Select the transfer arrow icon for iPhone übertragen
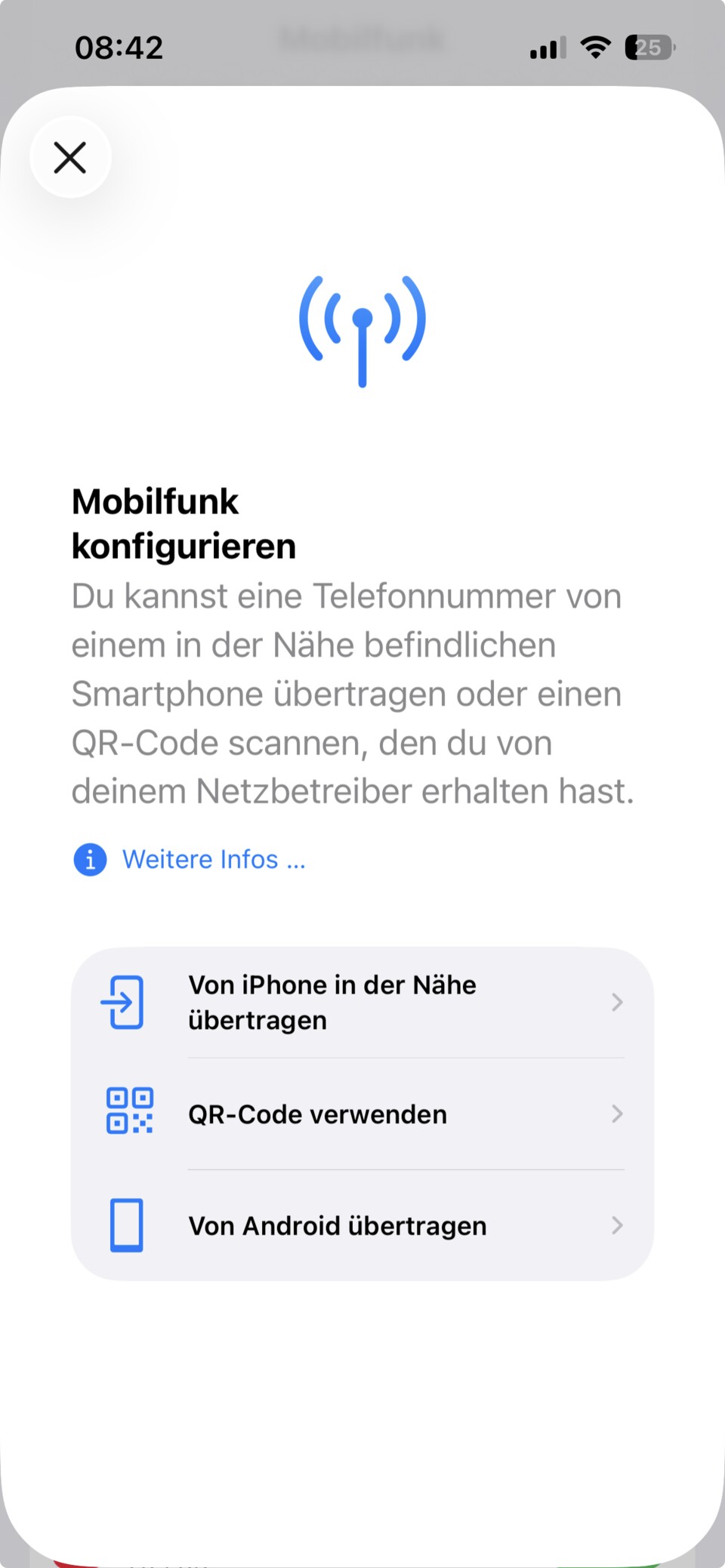 click(123, 1002)
